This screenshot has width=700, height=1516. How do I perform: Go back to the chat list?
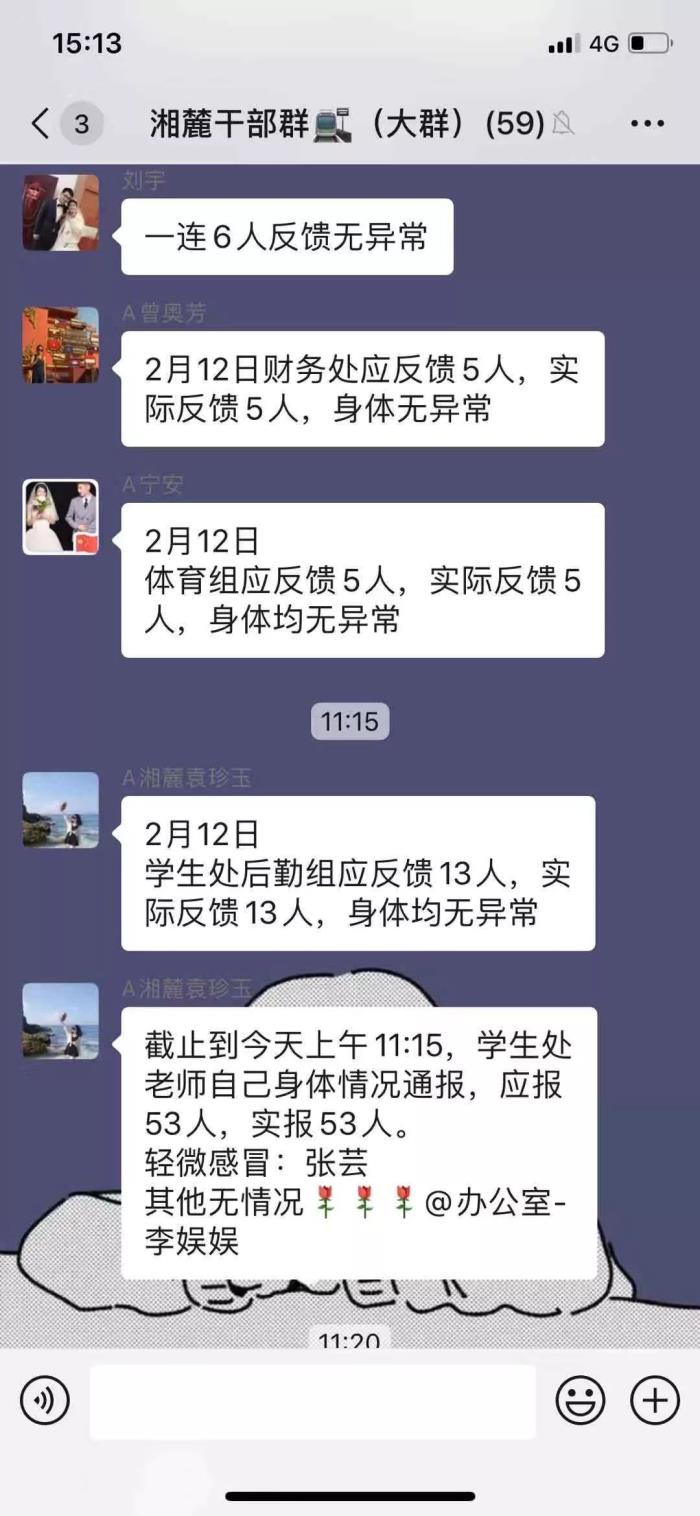pyautogui.click(x=40, y=124)
